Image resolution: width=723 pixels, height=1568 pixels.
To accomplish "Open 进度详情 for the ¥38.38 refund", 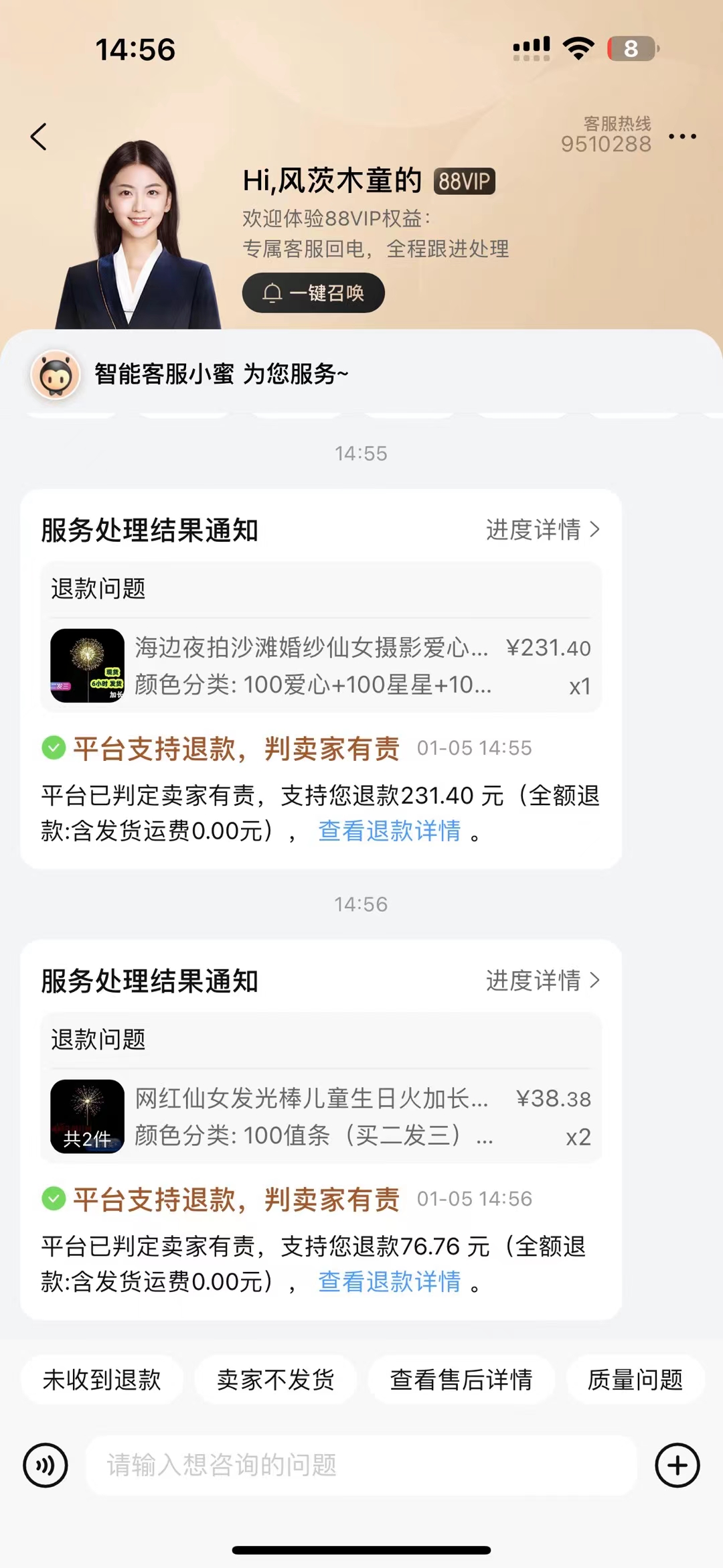I will (542, 981).
